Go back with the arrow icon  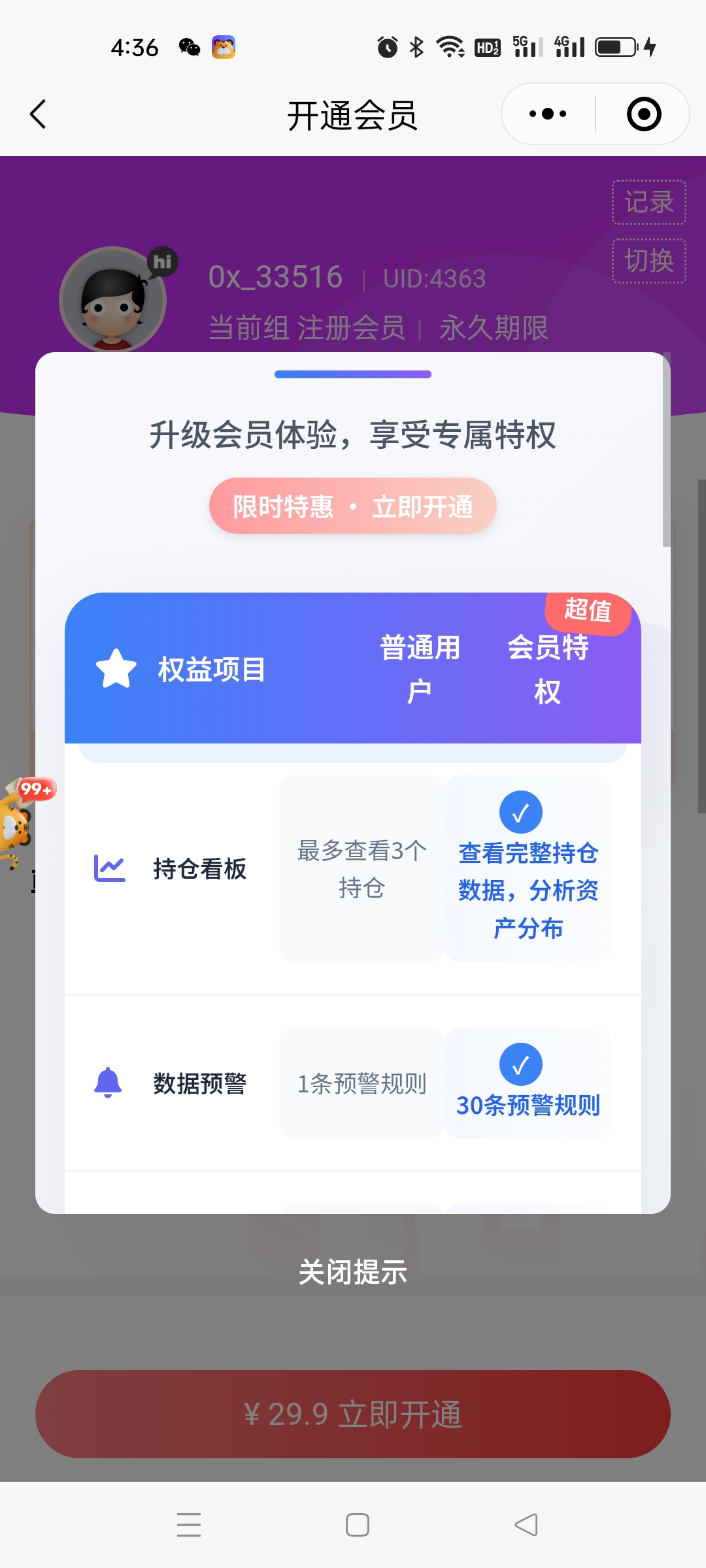pyautogui.click(x=37, y=113)
